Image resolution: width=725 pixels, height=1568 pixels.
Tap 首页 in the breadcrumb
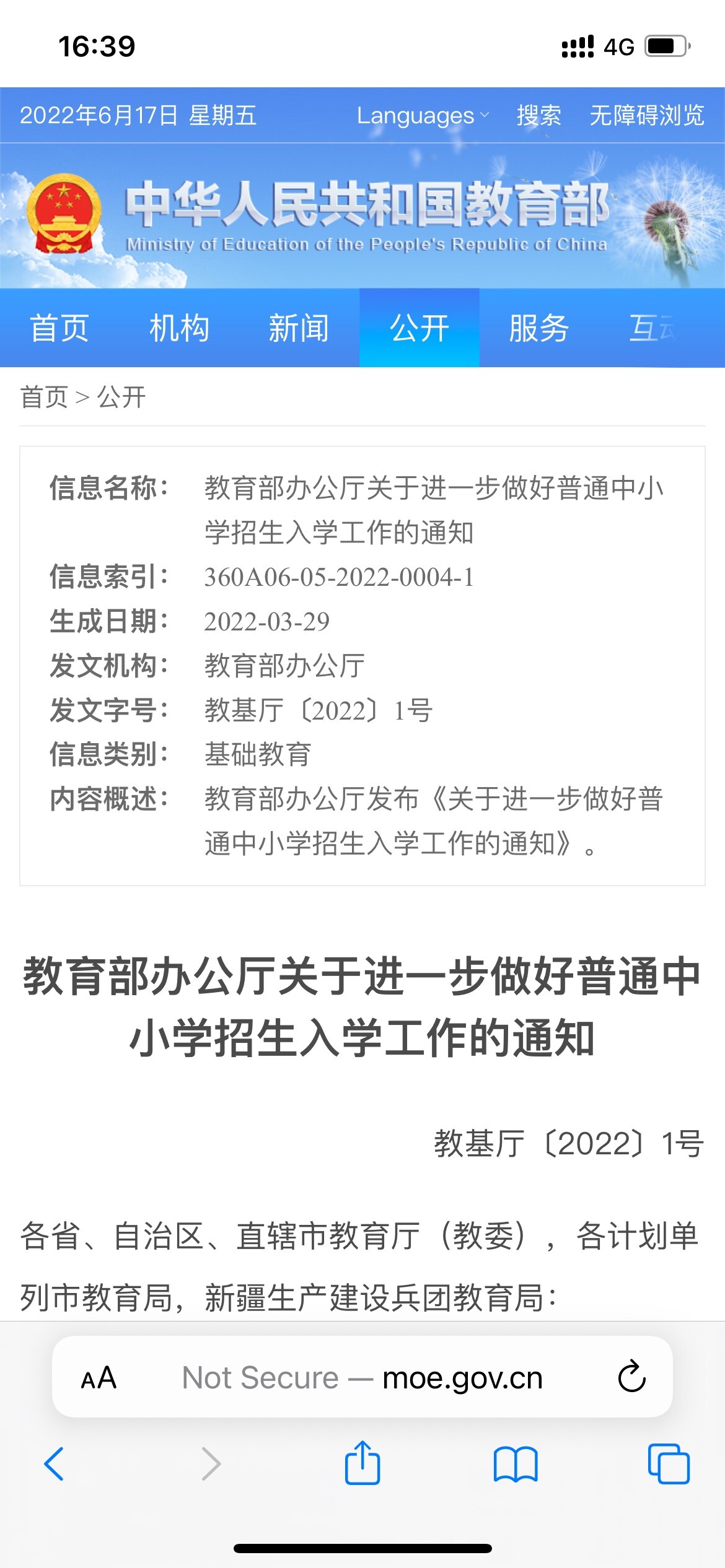pos(44,397)
